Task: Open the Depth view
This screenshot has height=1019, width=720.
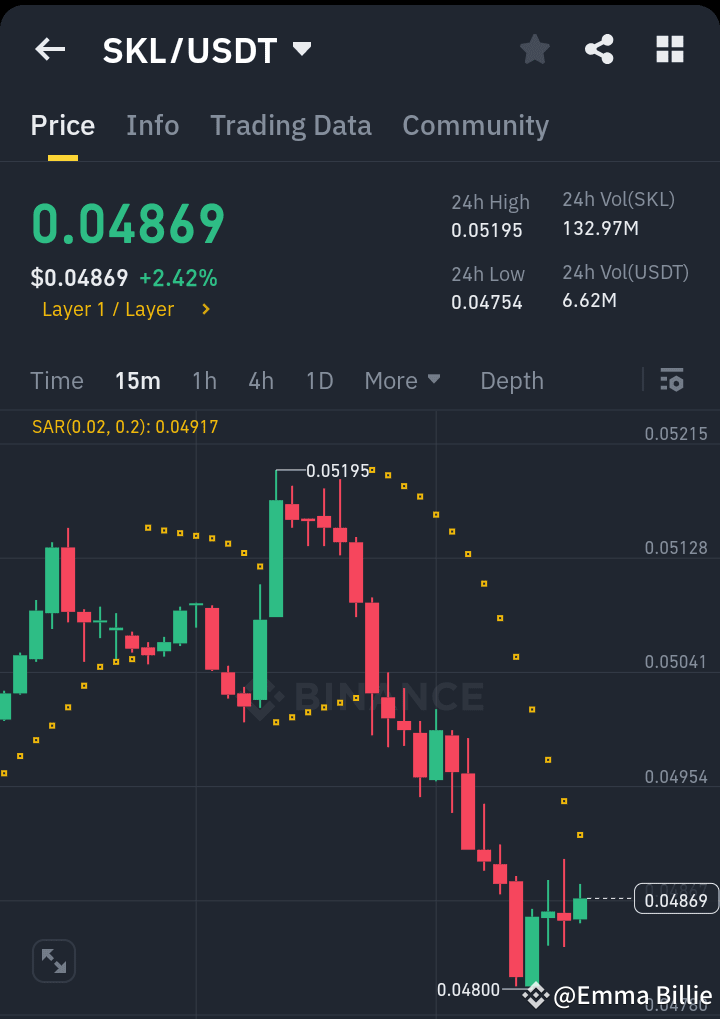Action: (511, 380)
